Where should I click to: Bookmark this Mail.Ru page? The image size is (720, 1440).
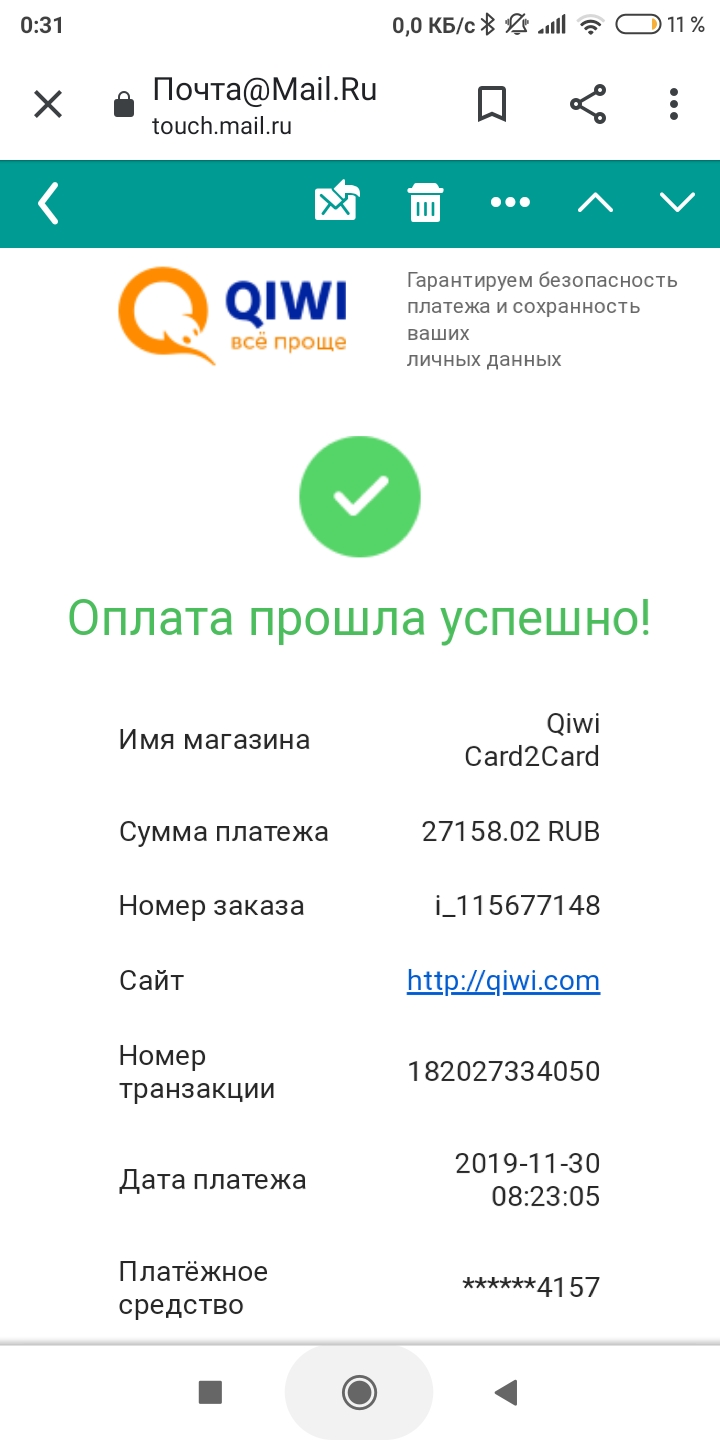tap(491, 104)
